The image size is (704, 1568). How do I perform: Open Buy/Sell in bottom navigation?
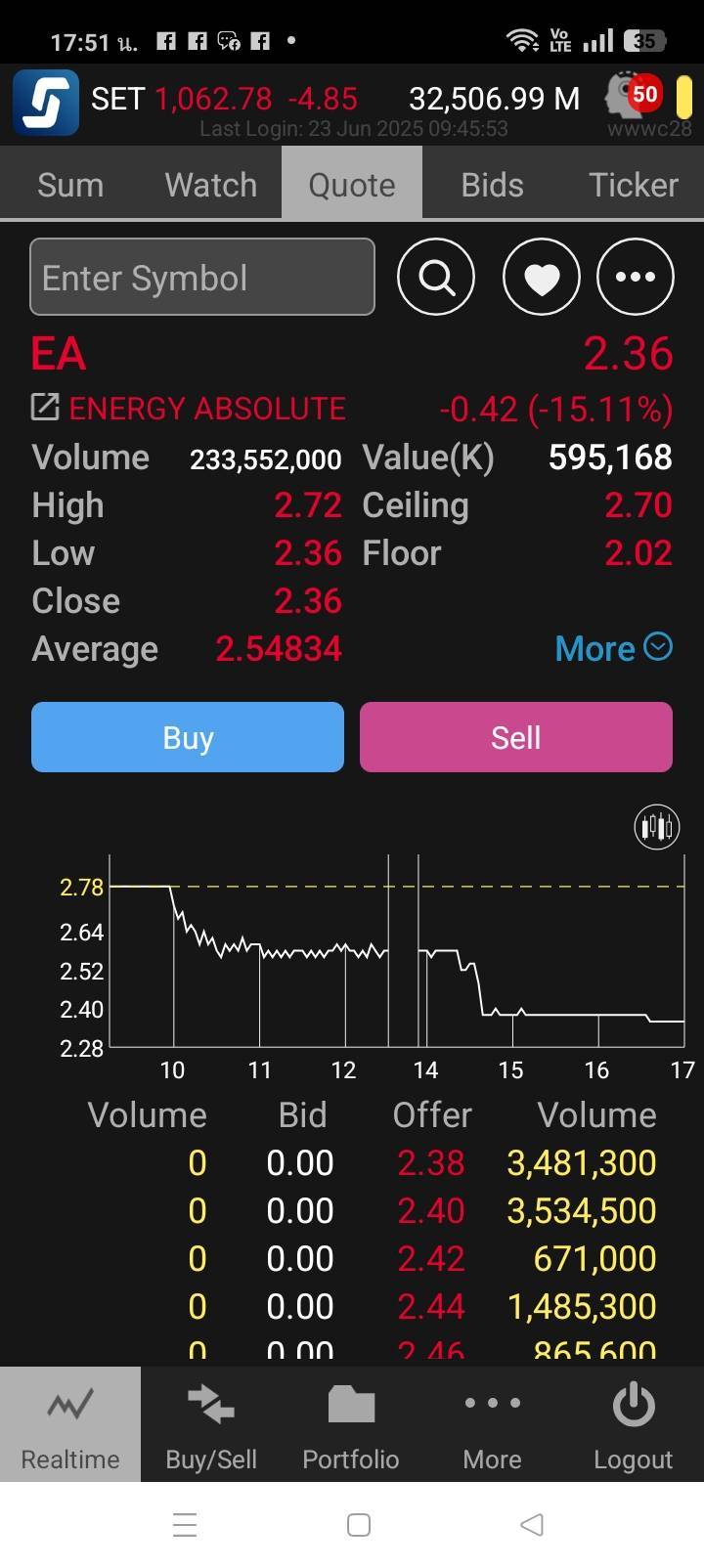coord(211,1424)
